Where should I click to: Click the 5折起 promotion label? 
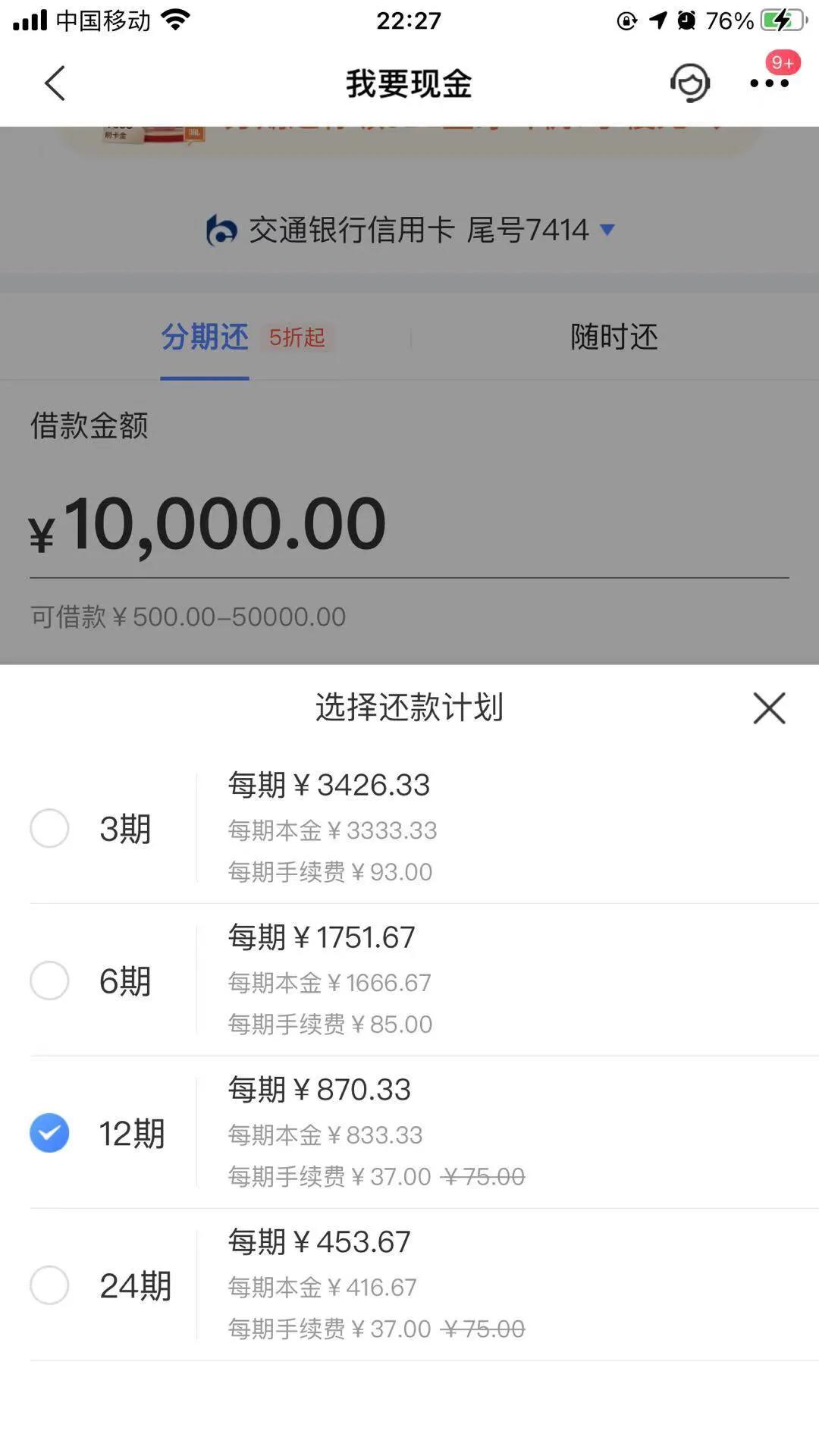(296, 337)
